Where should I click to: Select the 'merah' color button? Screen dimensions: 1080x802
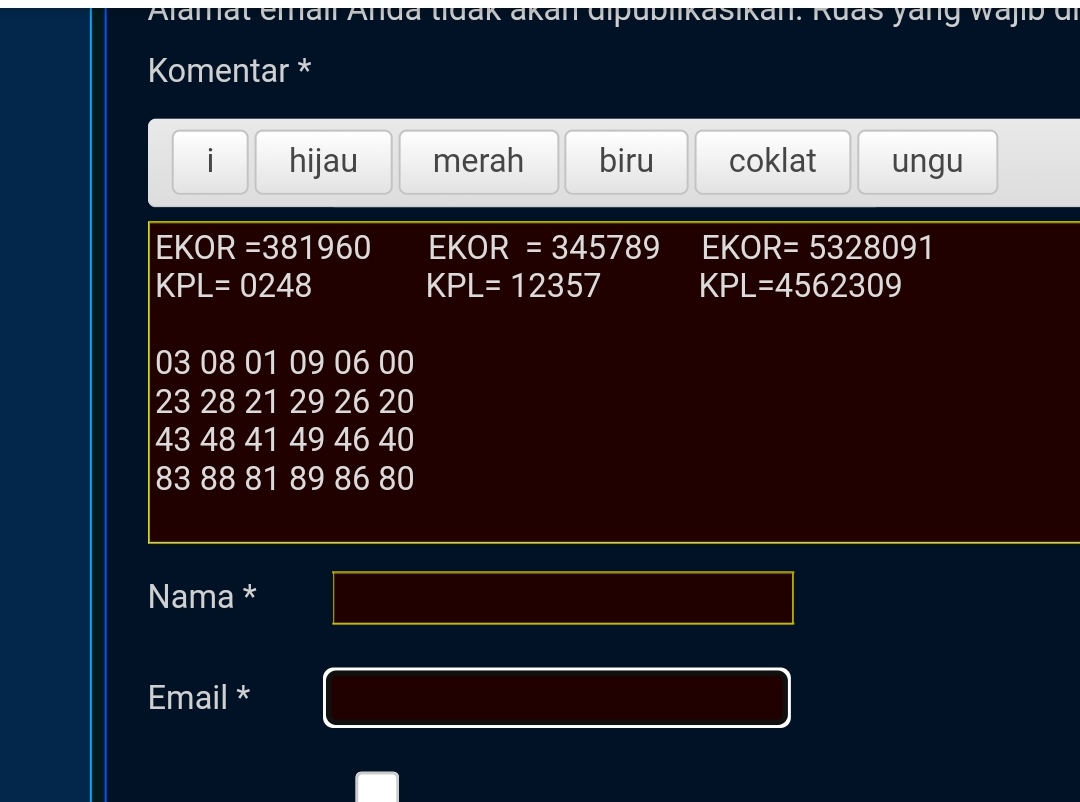[478, 161]
